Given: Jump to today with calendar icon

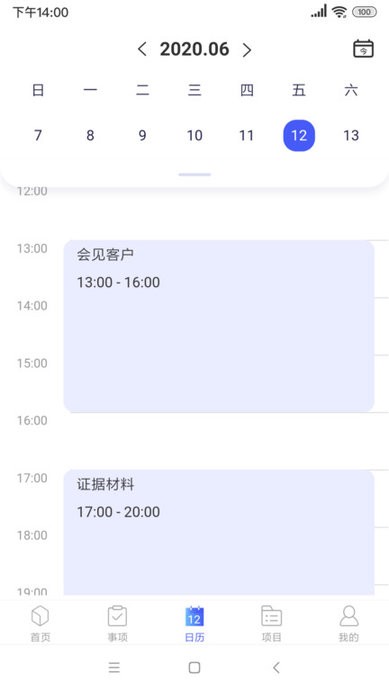Looking at the screenshot, I should (363, 49).
